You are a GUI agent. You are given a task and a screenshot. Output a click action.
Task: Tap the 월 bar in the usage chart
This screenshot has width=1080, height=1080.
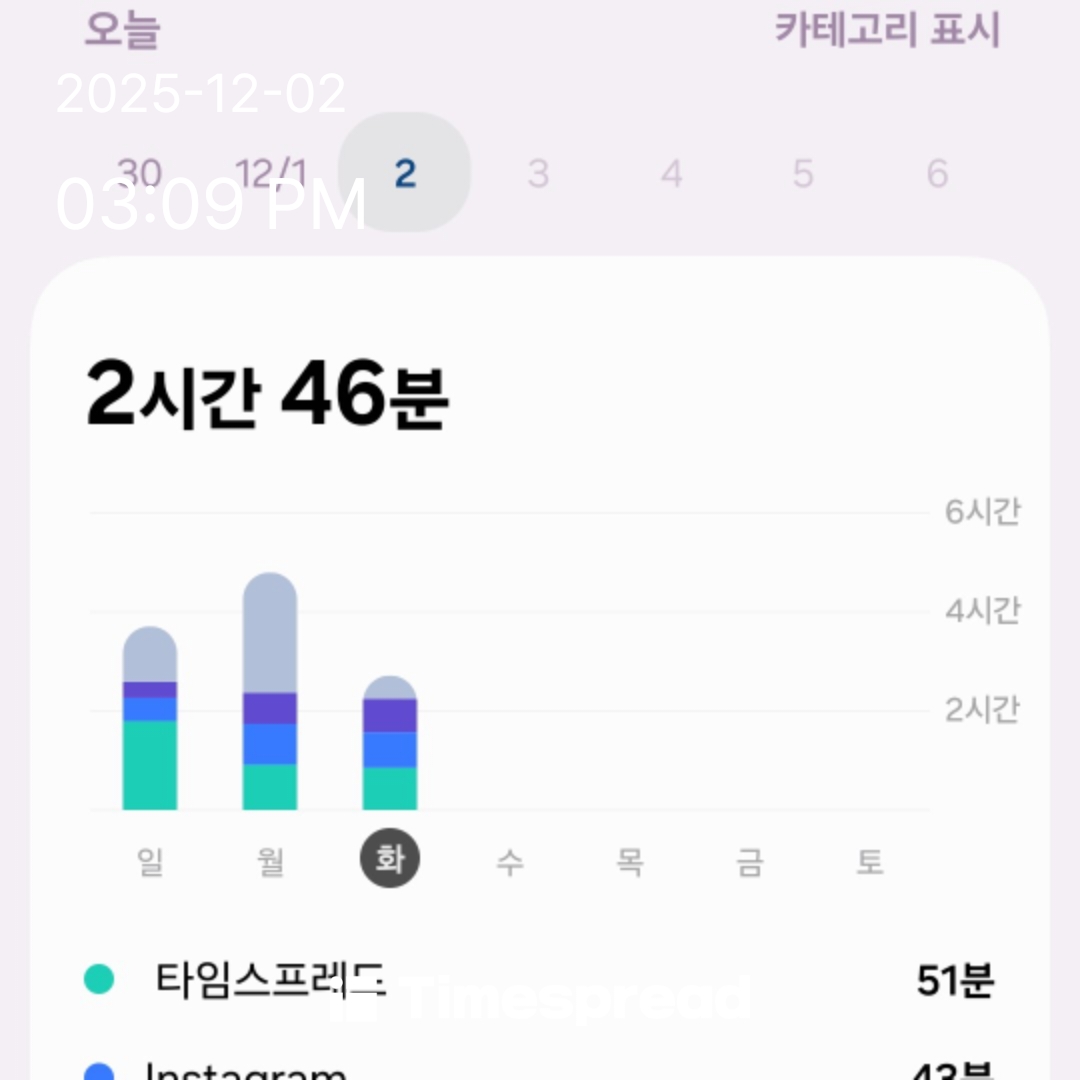point(270,692)
